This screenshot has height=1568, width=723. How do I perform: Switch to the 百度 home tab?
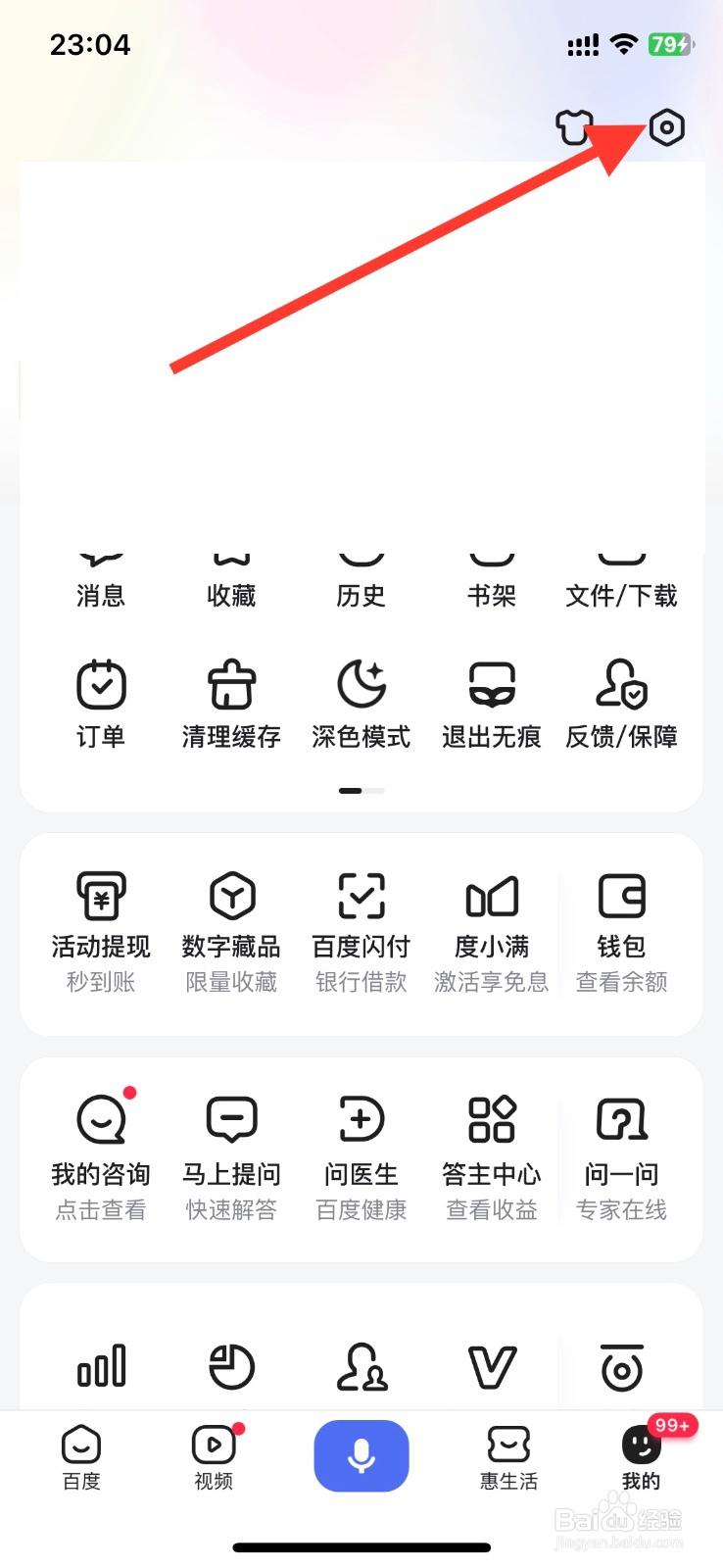pos(81,1457)
